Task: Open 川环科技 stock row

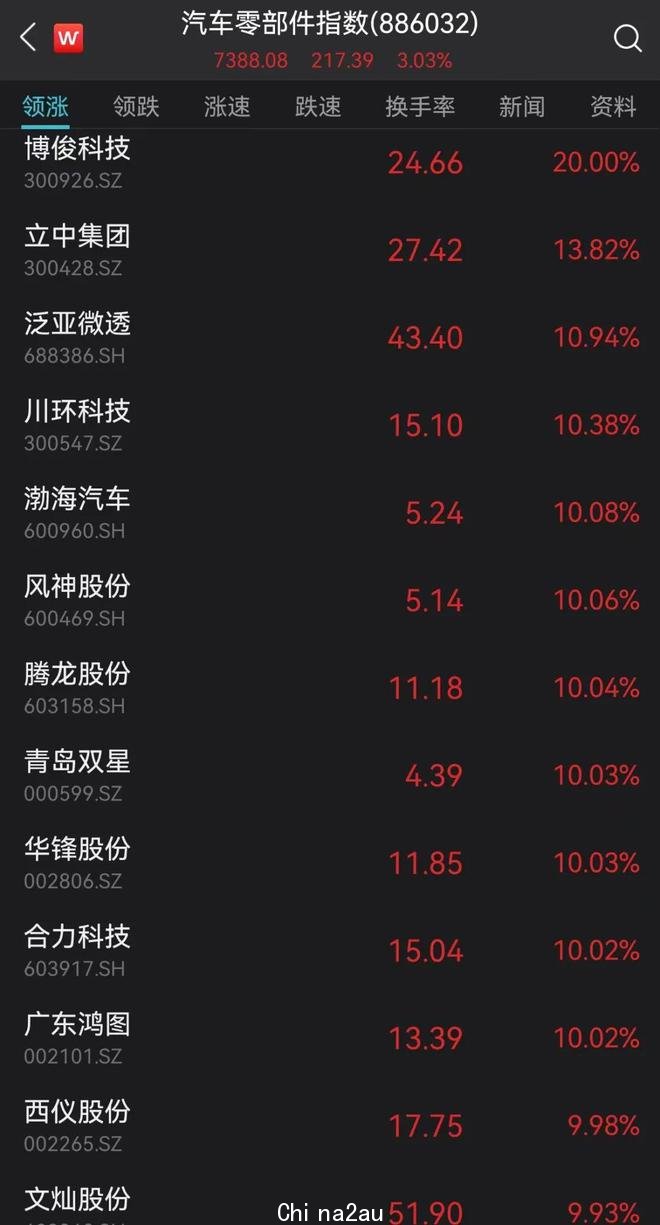Action: point(330,425)
